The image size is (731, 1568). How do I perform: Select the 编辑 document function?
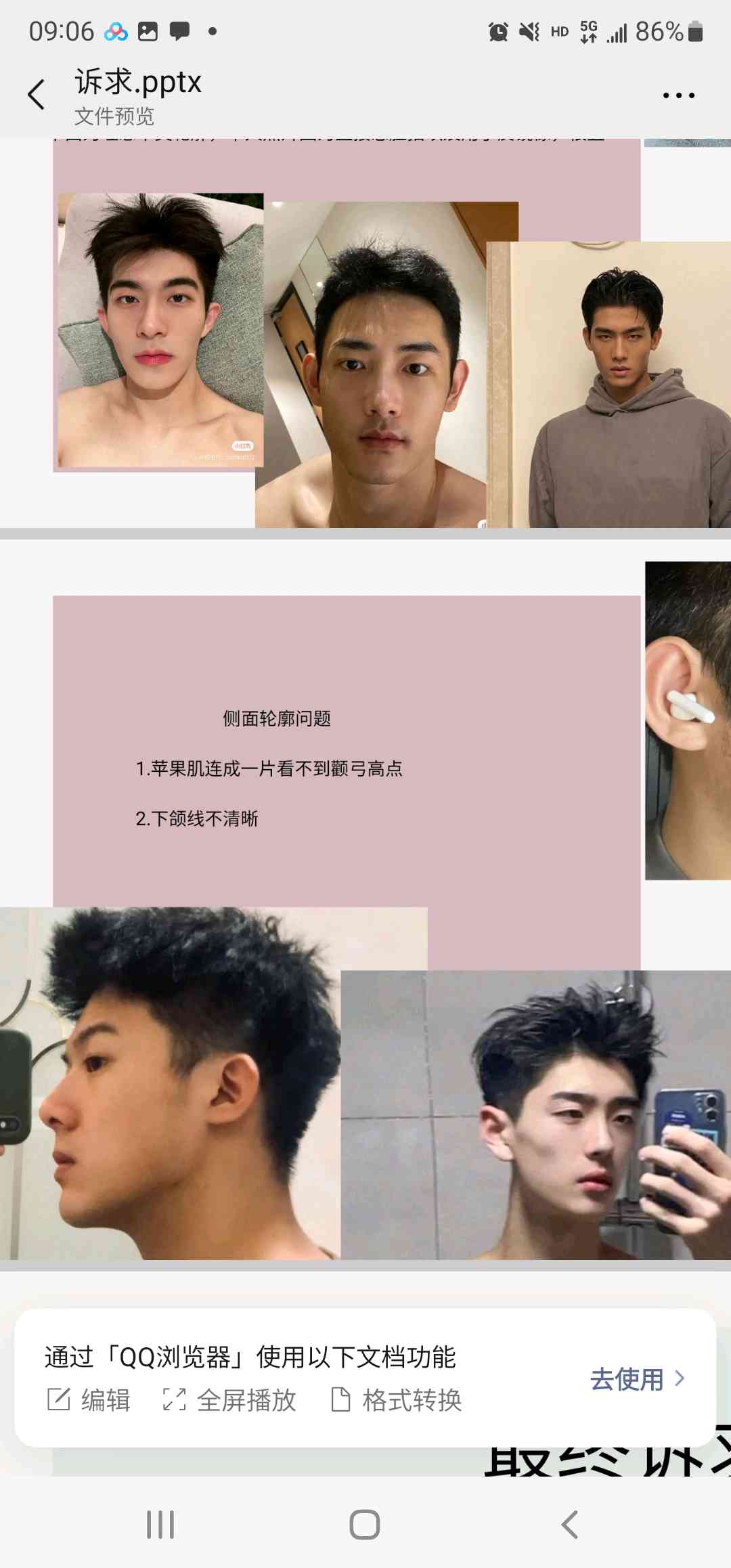click(89, 1399)
